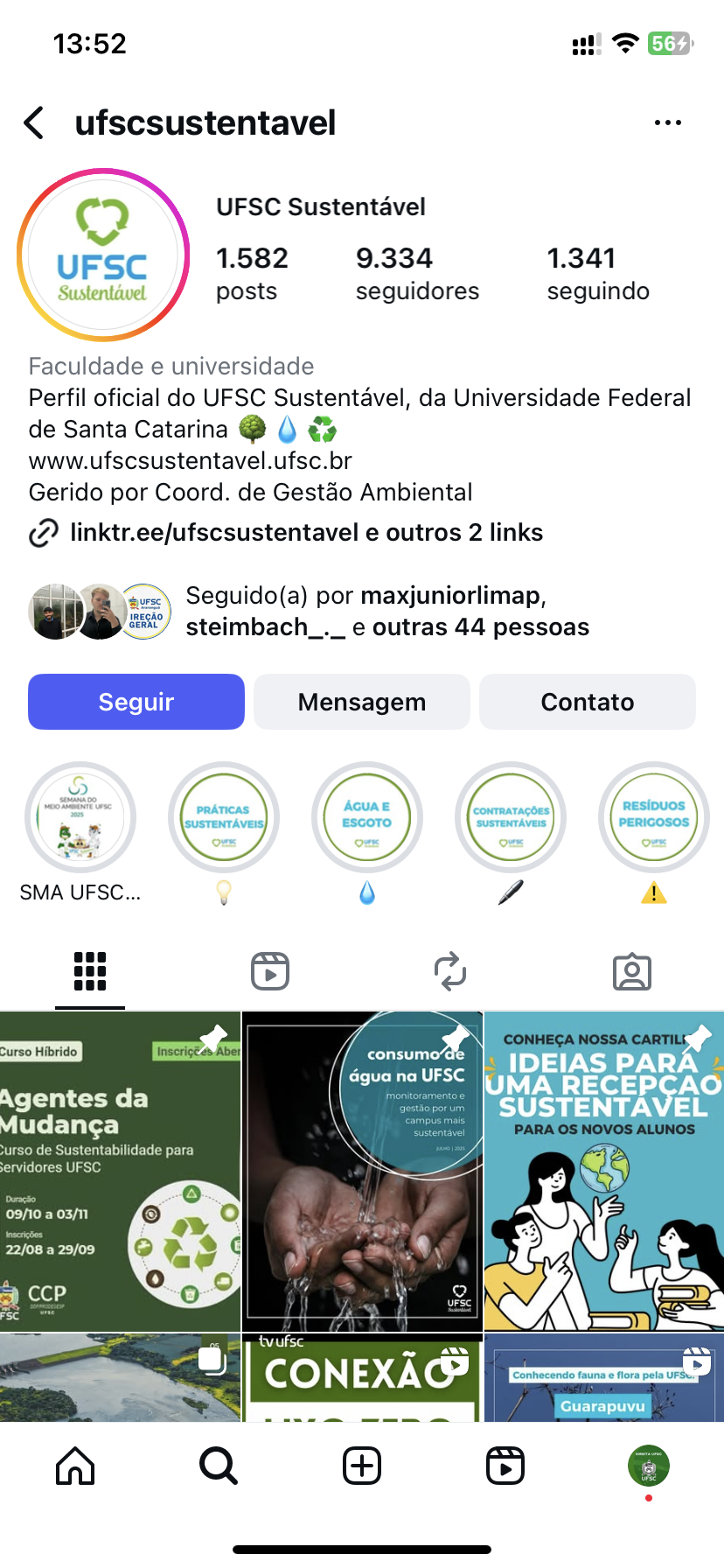Screen dimensions: 724x1568
Task: Go back using the arrow
Action: coord(35,123)
